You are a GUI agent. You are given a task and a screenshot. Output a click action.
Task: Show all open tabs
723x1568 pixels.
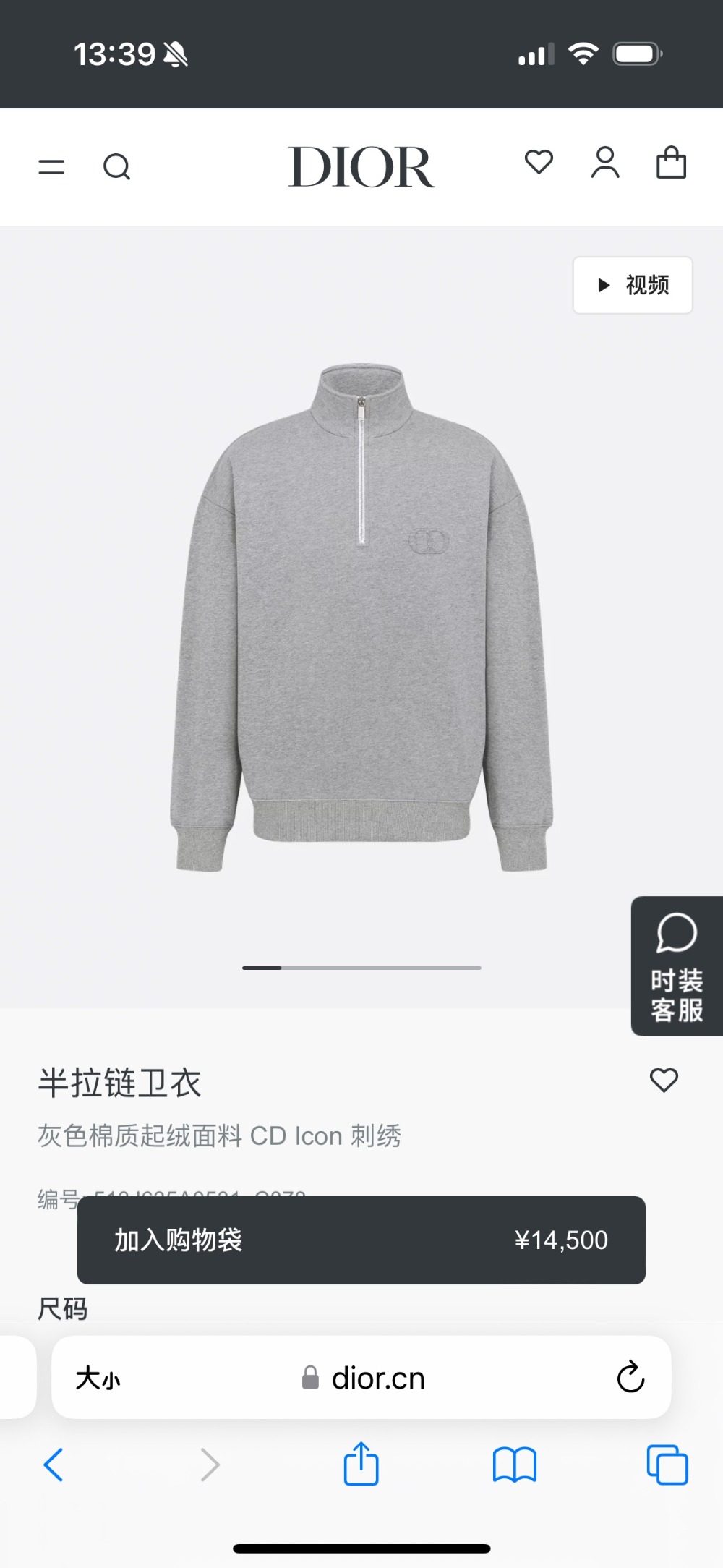[x=667, y=1465]
